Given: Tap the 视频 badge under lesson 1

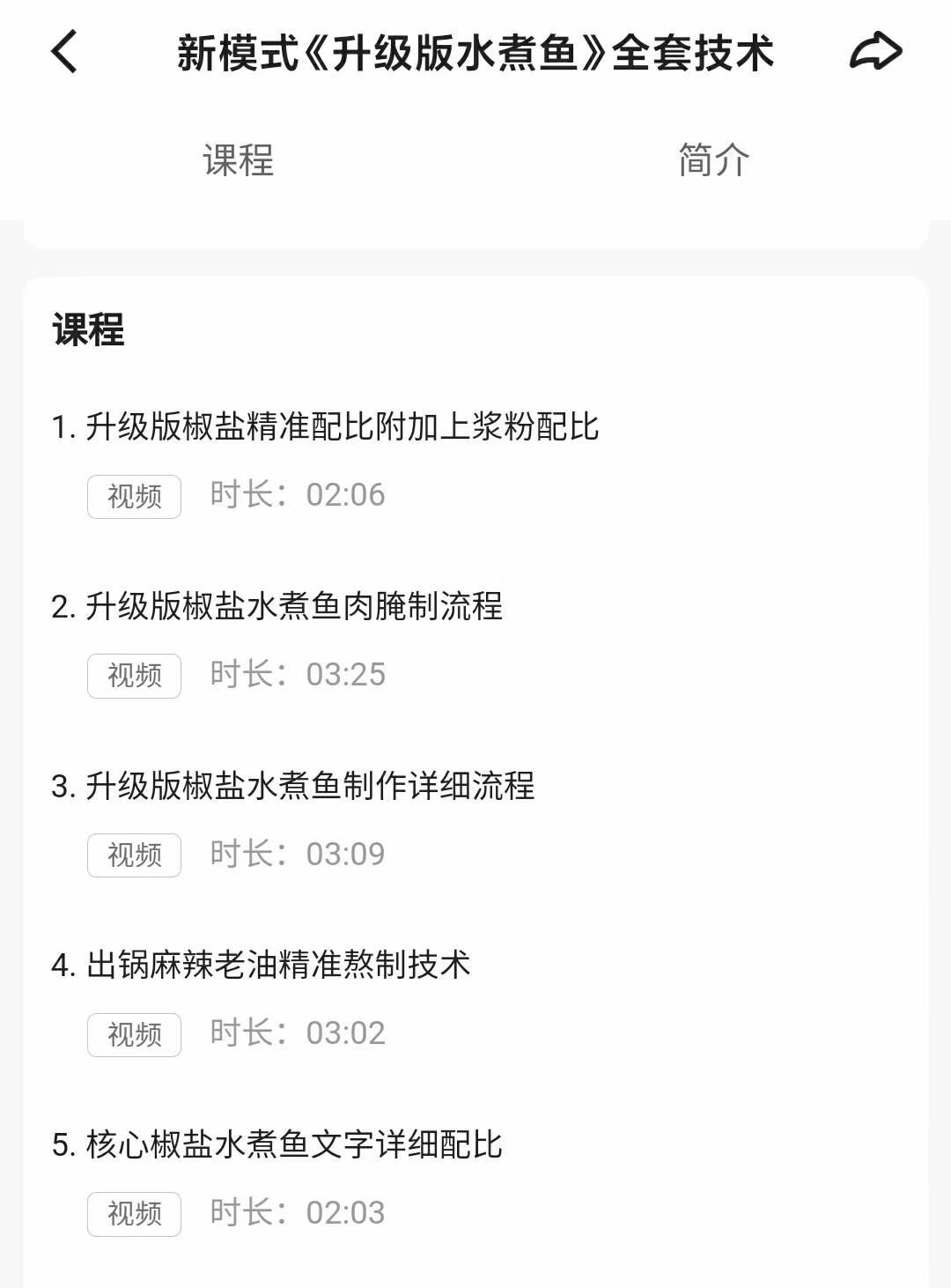Looking at the screenshot, I should 134,497.
